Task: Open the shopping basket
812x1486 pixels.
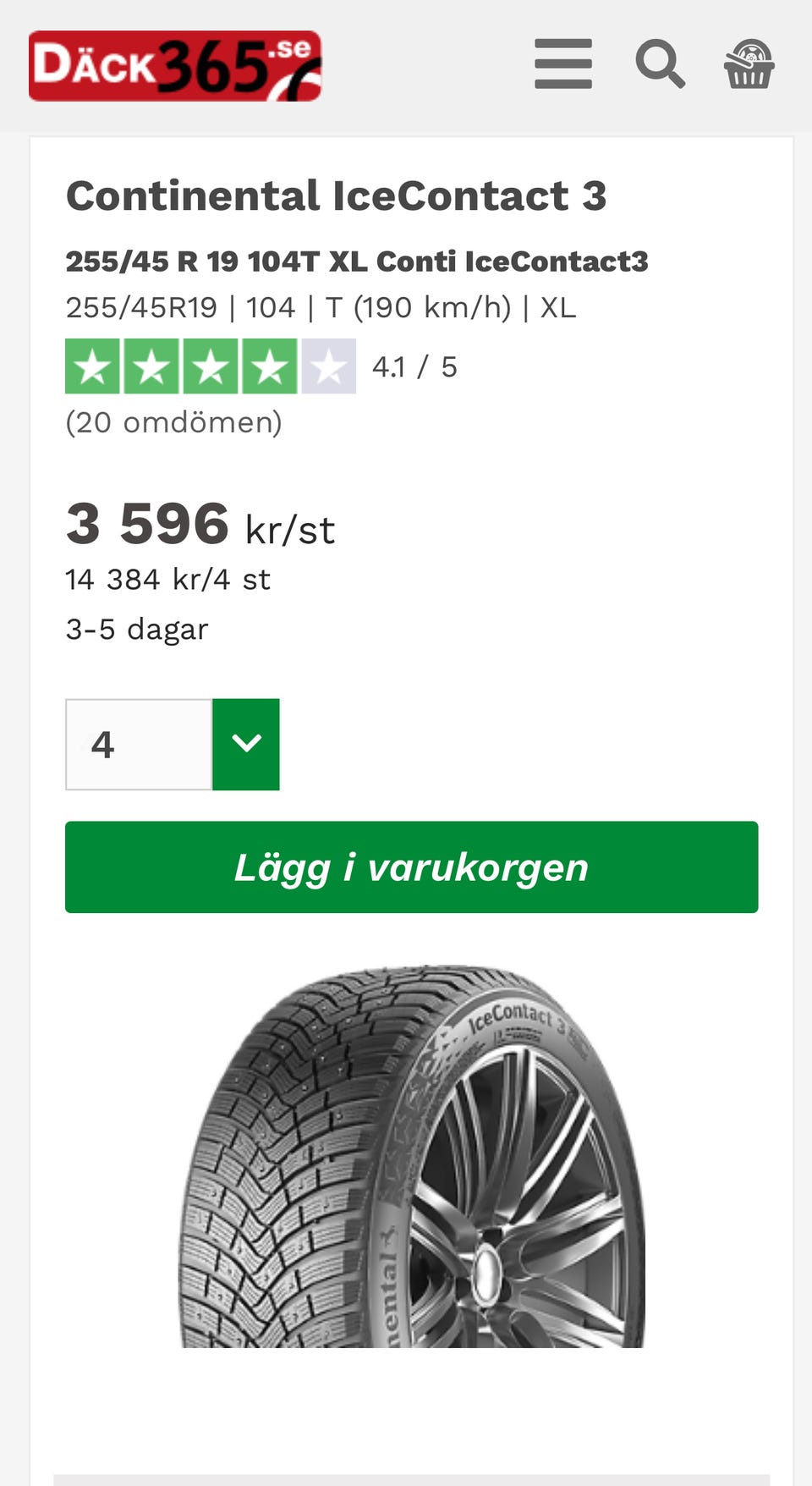Action: [x=749, y=63]
